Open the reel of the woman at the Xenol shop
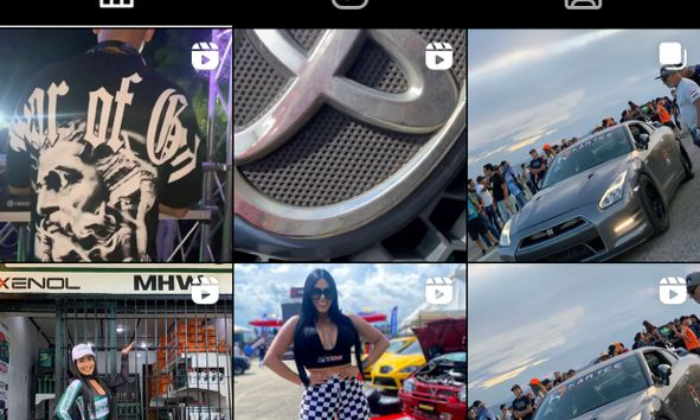 point(115,343)
